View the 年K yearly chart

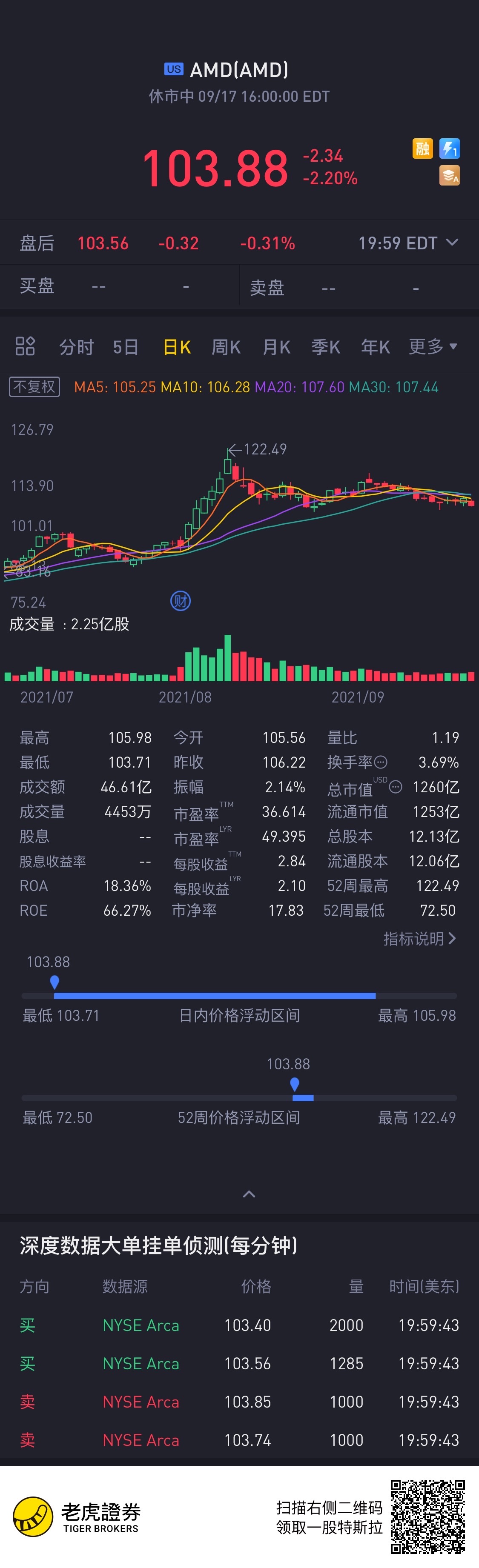(x=375, y=347)
